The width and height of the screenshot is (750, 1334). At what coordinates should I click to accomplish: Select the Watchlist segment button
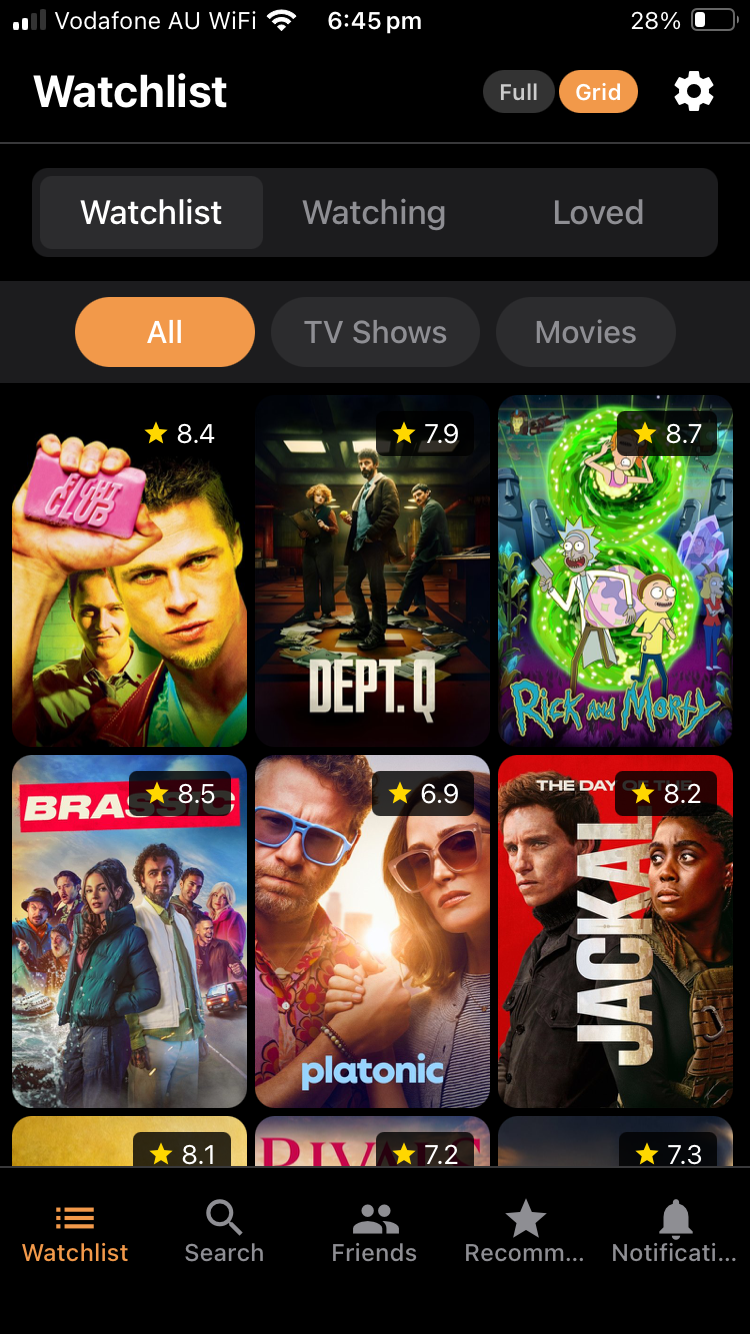(150, 212)
